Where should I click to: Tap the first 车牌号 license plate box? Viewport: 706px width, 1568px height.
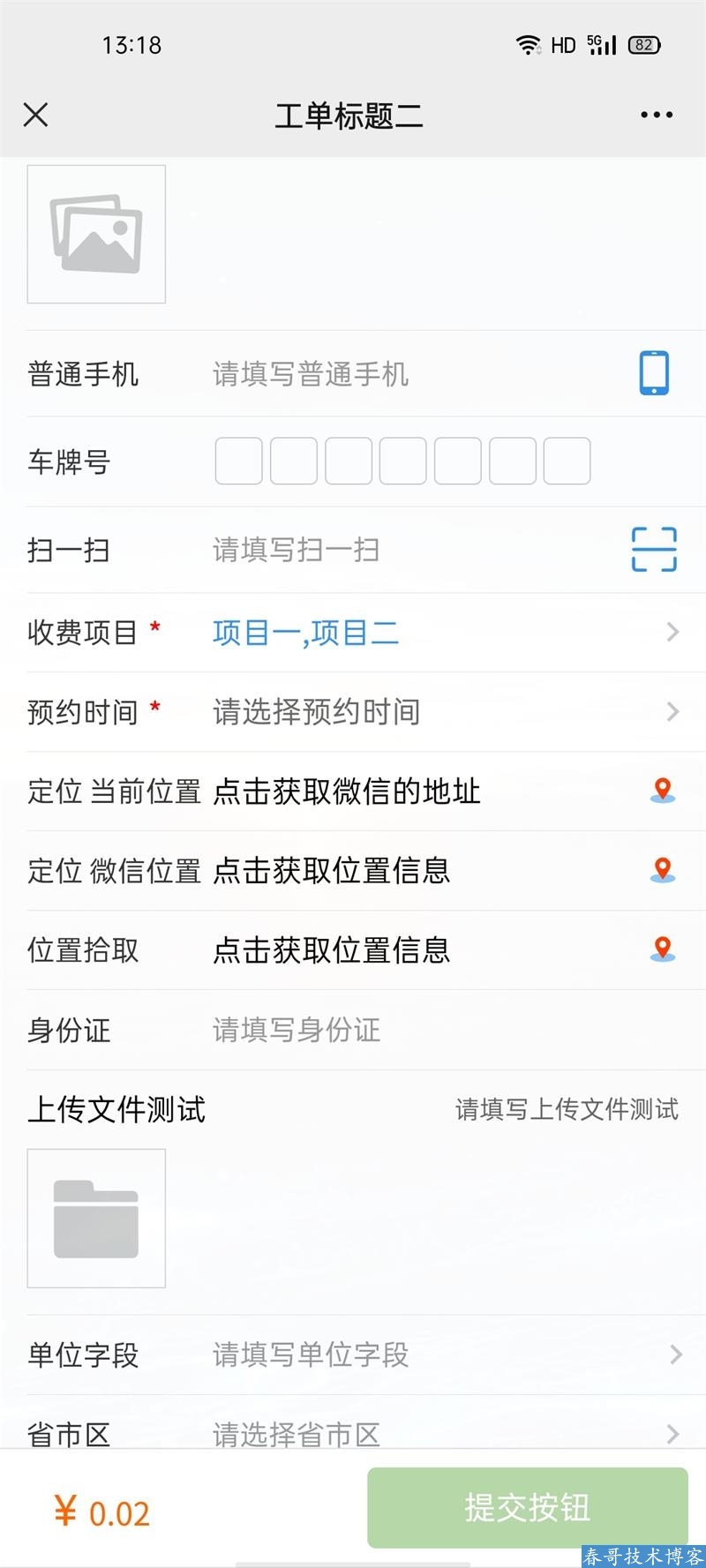pos(238,461)
